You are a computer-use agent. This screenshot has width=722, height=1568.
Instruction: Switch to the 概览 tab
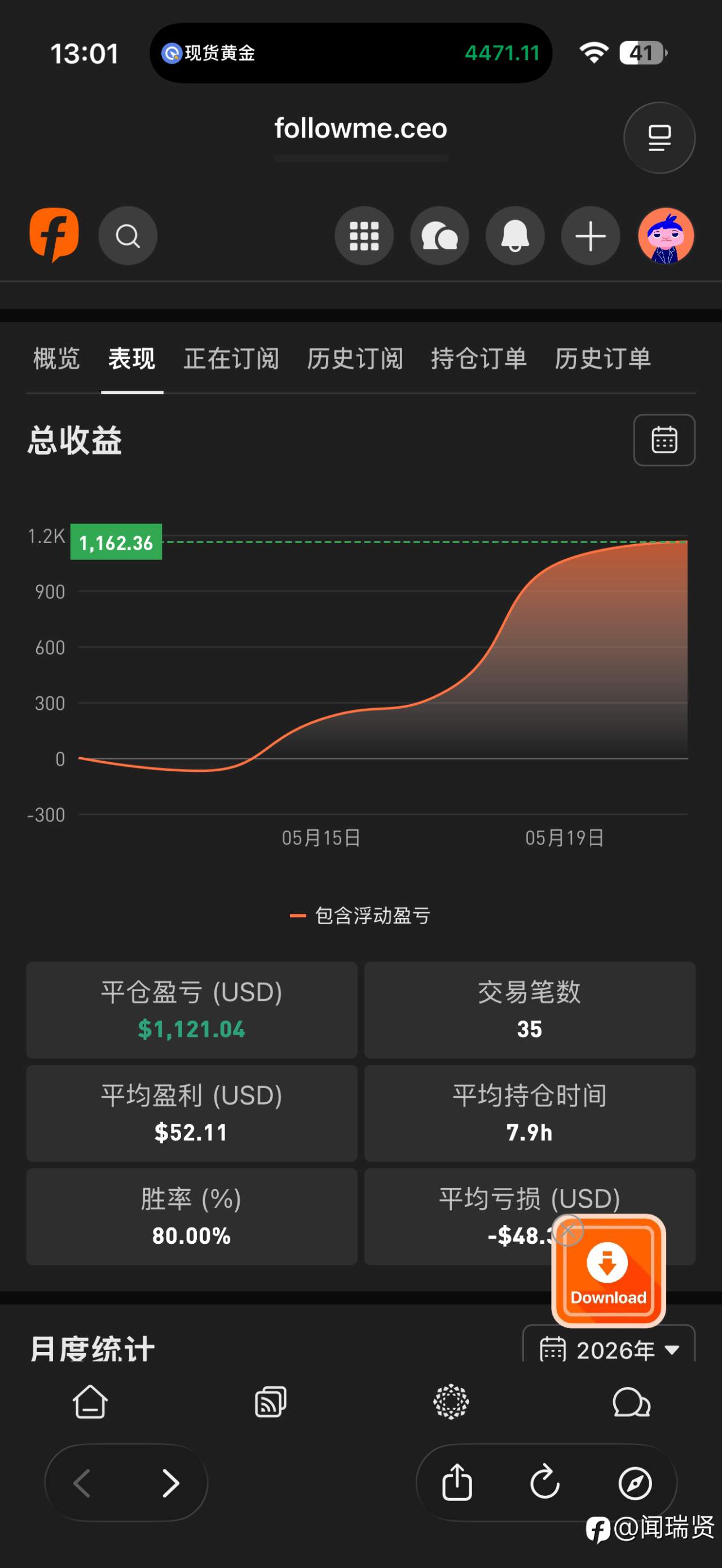coord(56,359)
